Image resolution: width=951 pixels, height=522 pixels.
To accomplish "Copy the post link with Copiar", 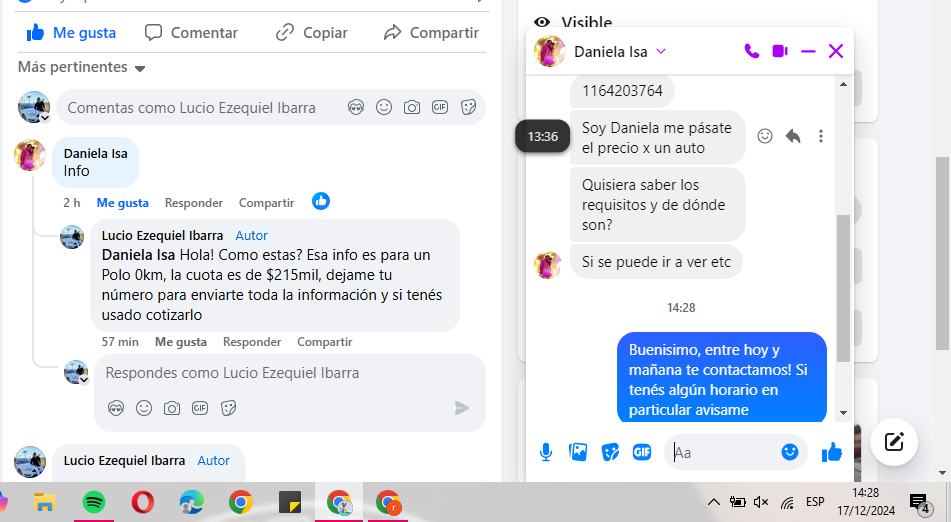I will [312, 33].
